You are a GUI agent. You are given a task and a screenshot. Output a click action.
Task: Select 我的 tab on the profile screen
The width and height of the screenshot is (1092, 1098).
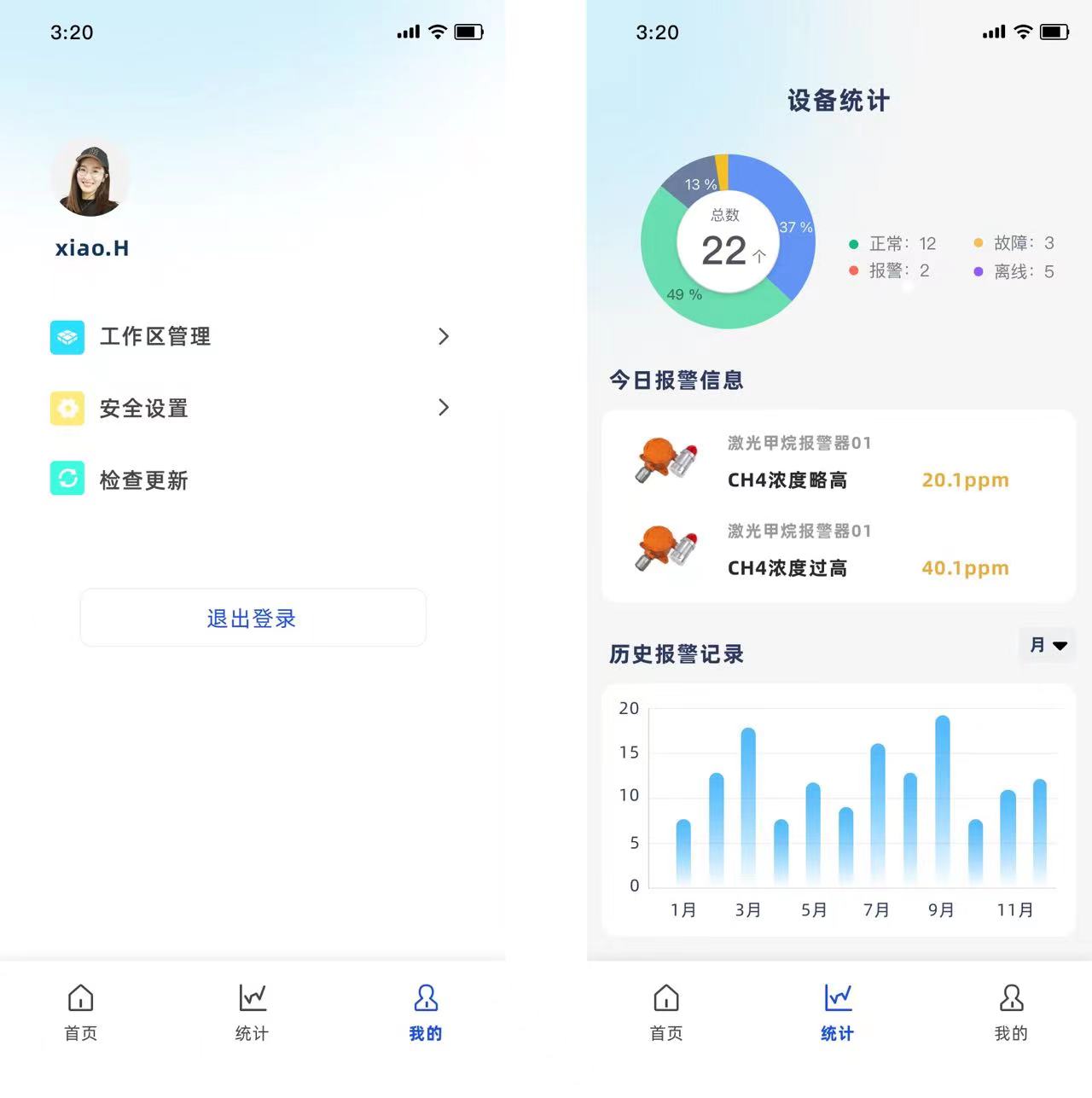coord(425,1013)
